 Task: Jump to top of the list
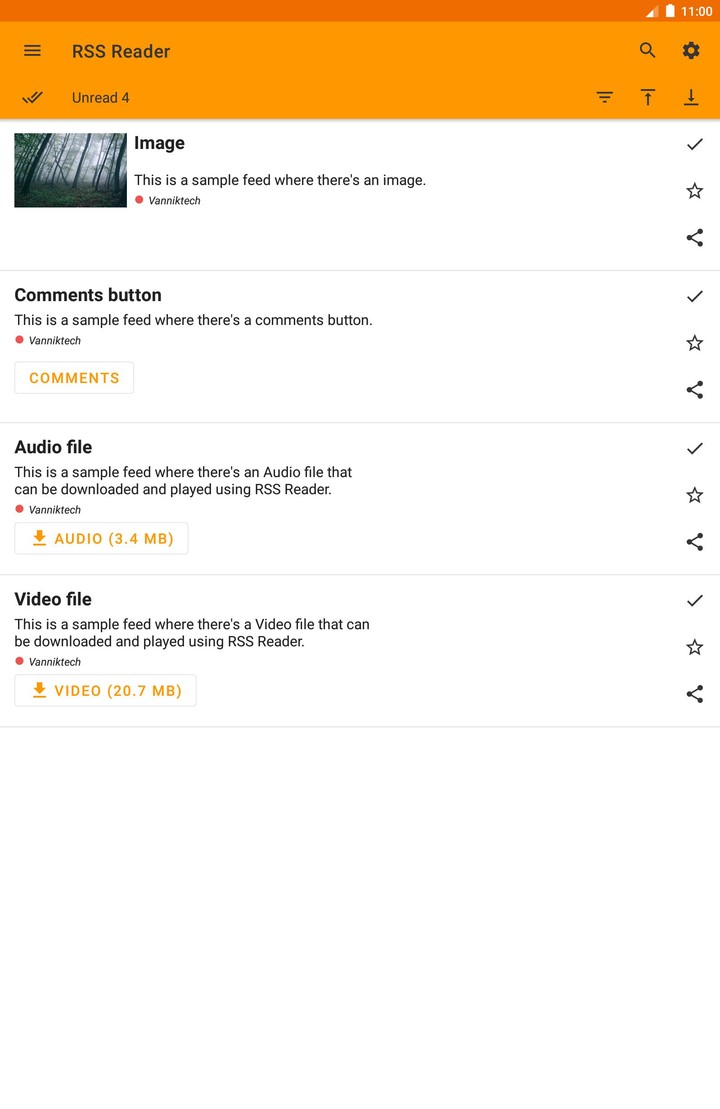[x=648, y=98]
